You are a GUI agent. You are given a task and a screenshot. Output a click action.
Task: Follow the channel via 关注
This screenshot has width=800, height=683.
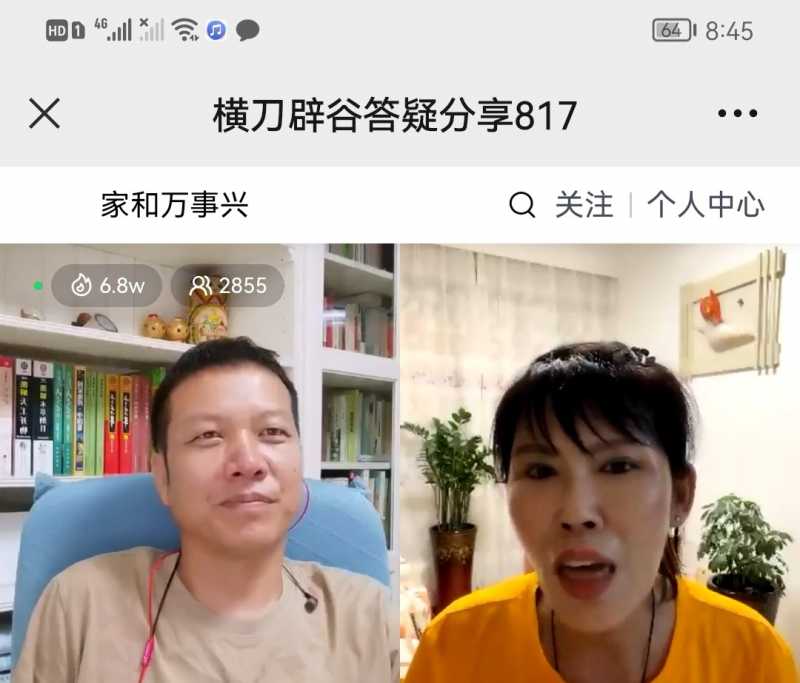[x=584, y=205]
